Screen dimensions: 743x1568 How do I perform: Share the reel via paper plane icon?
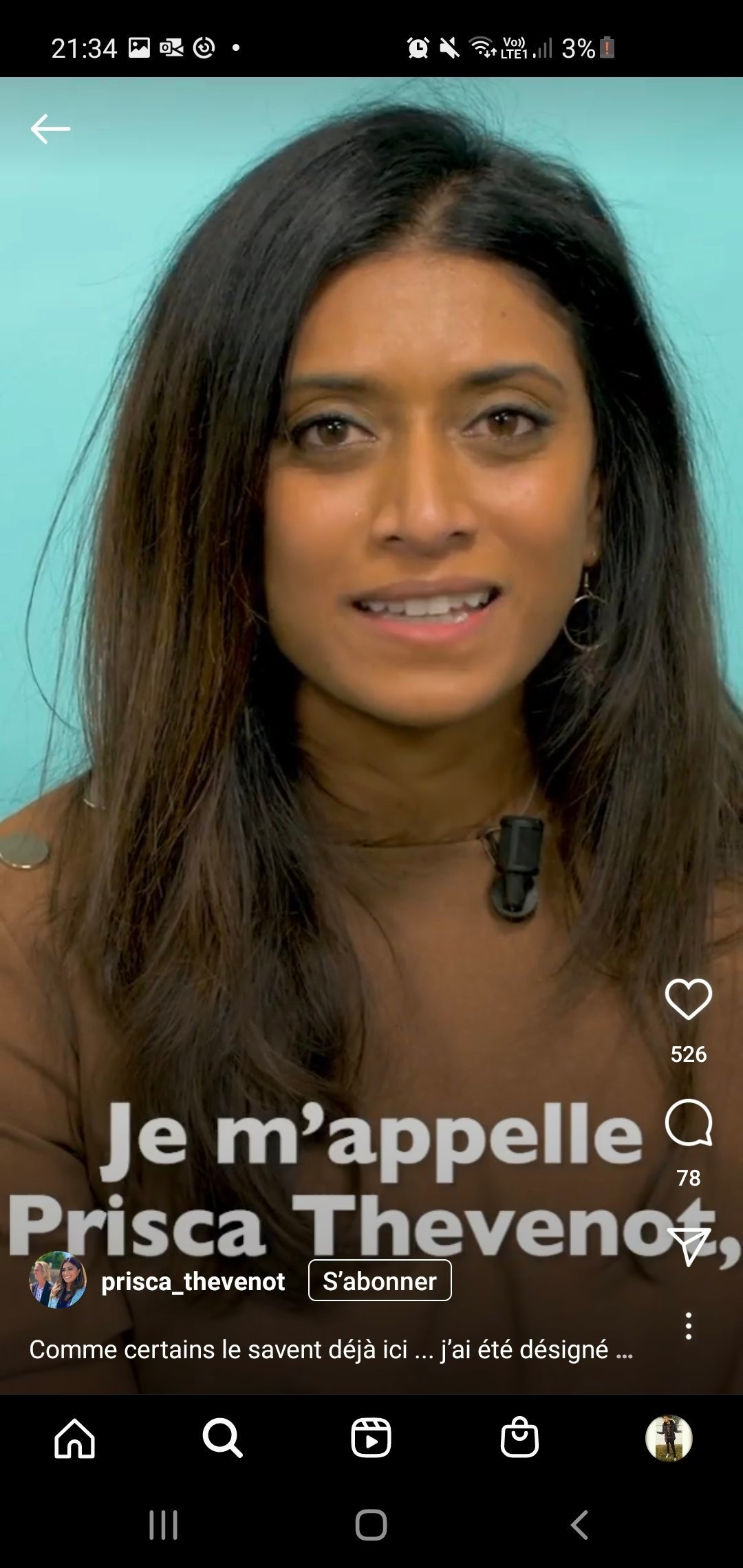[x=688, y=1246]
